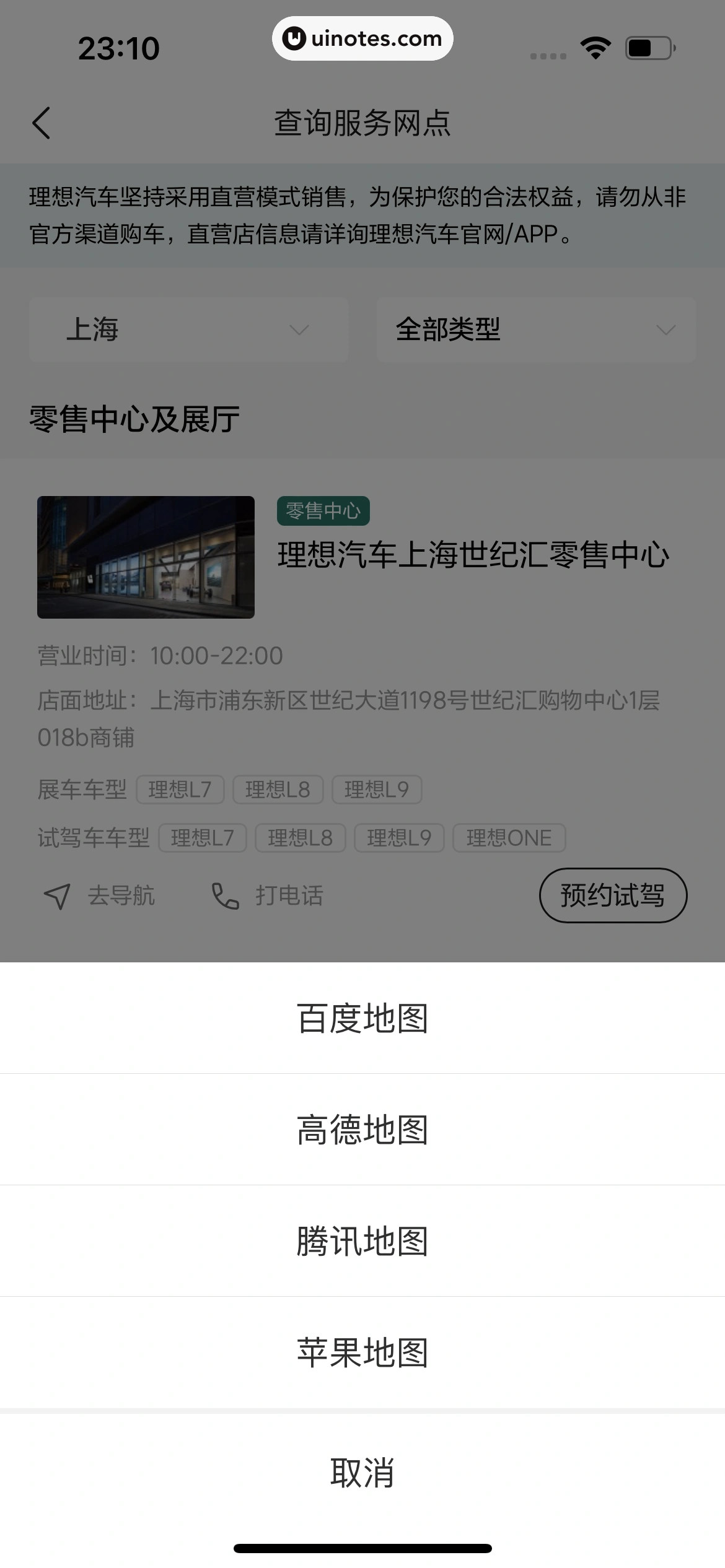Tap the phone handset icon beside 打电话

click(x=224, y=896)
